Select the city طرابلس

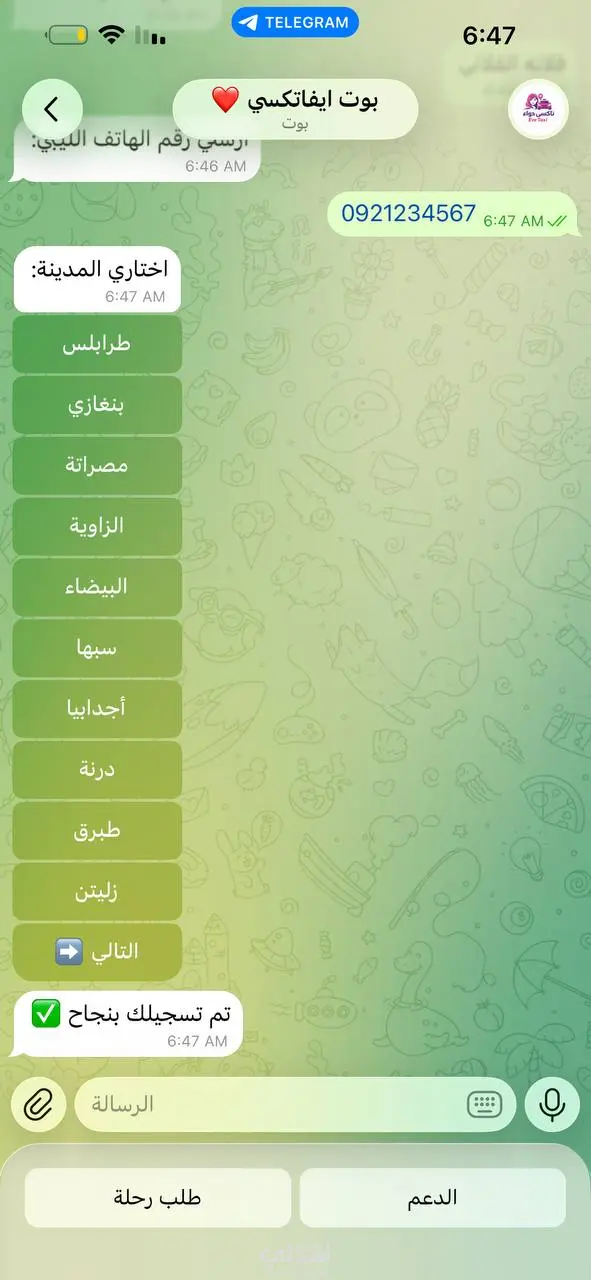[x=97, y=344]
